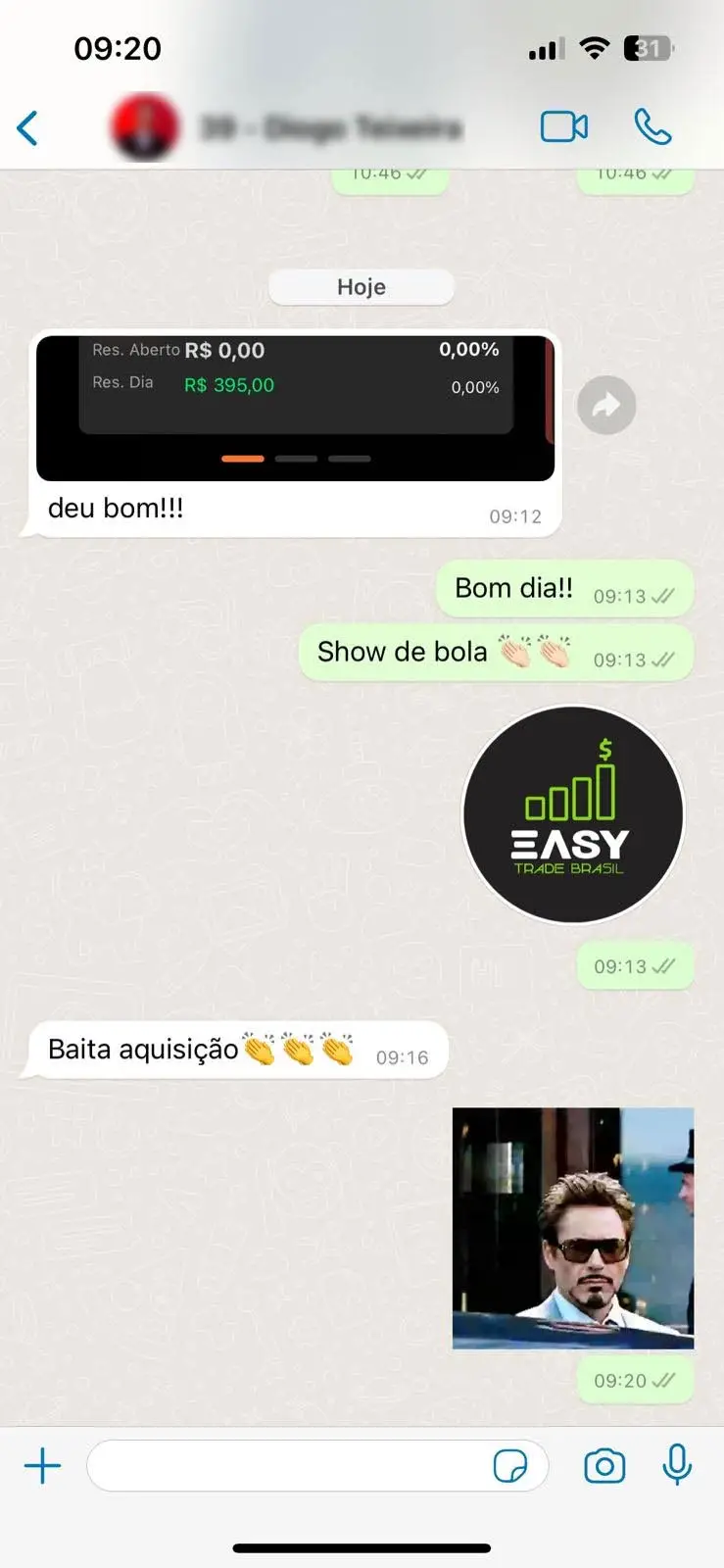Open the camera to take a photo
Screen dimensions: 724x1568
(604, 1466)
